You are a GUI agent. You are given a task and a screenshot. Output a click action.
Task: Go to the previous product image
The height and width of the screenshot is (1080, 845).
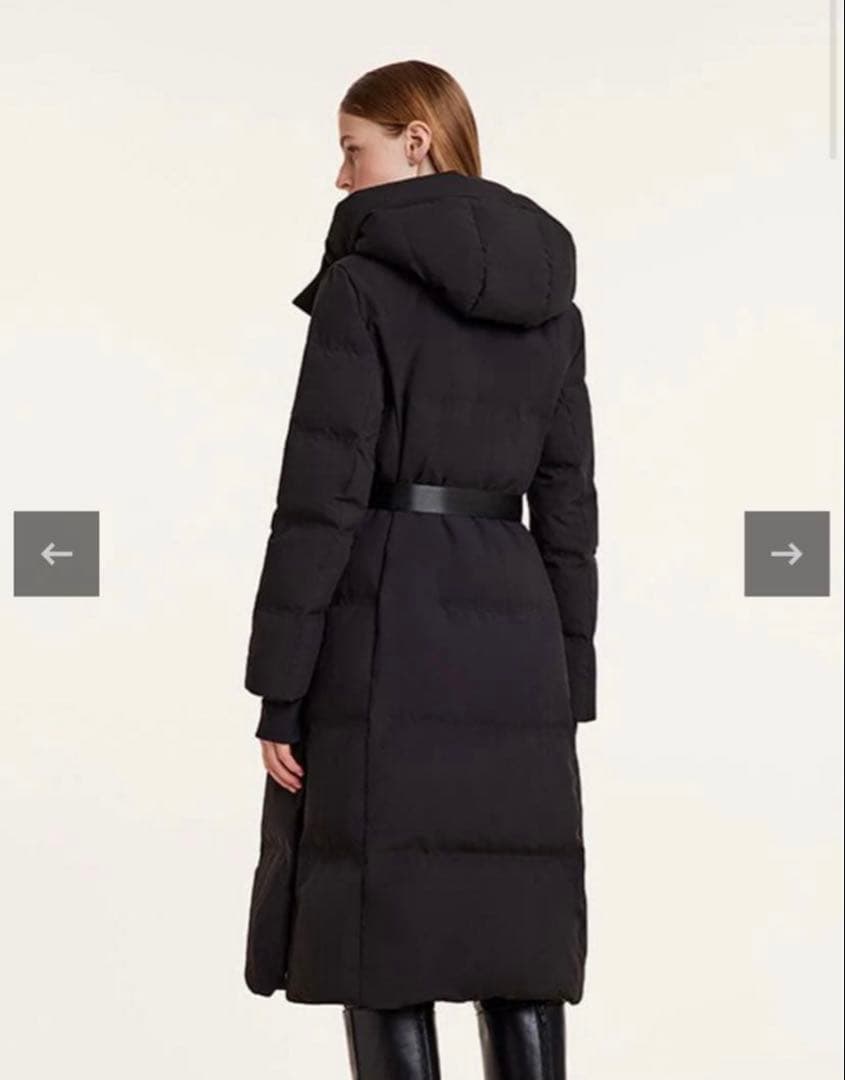[56, 553]
